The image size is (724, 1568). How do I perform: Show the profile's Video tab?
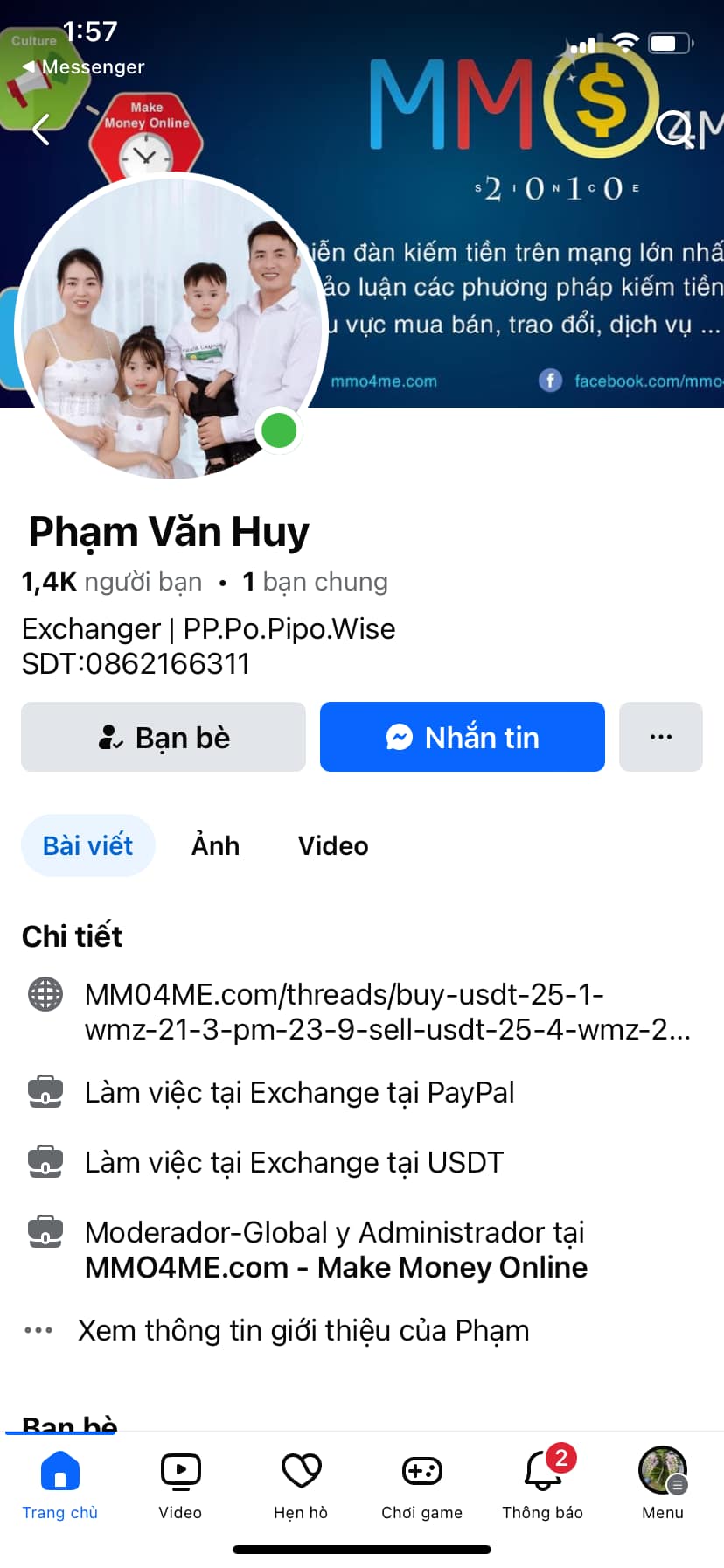click(333, 845)
